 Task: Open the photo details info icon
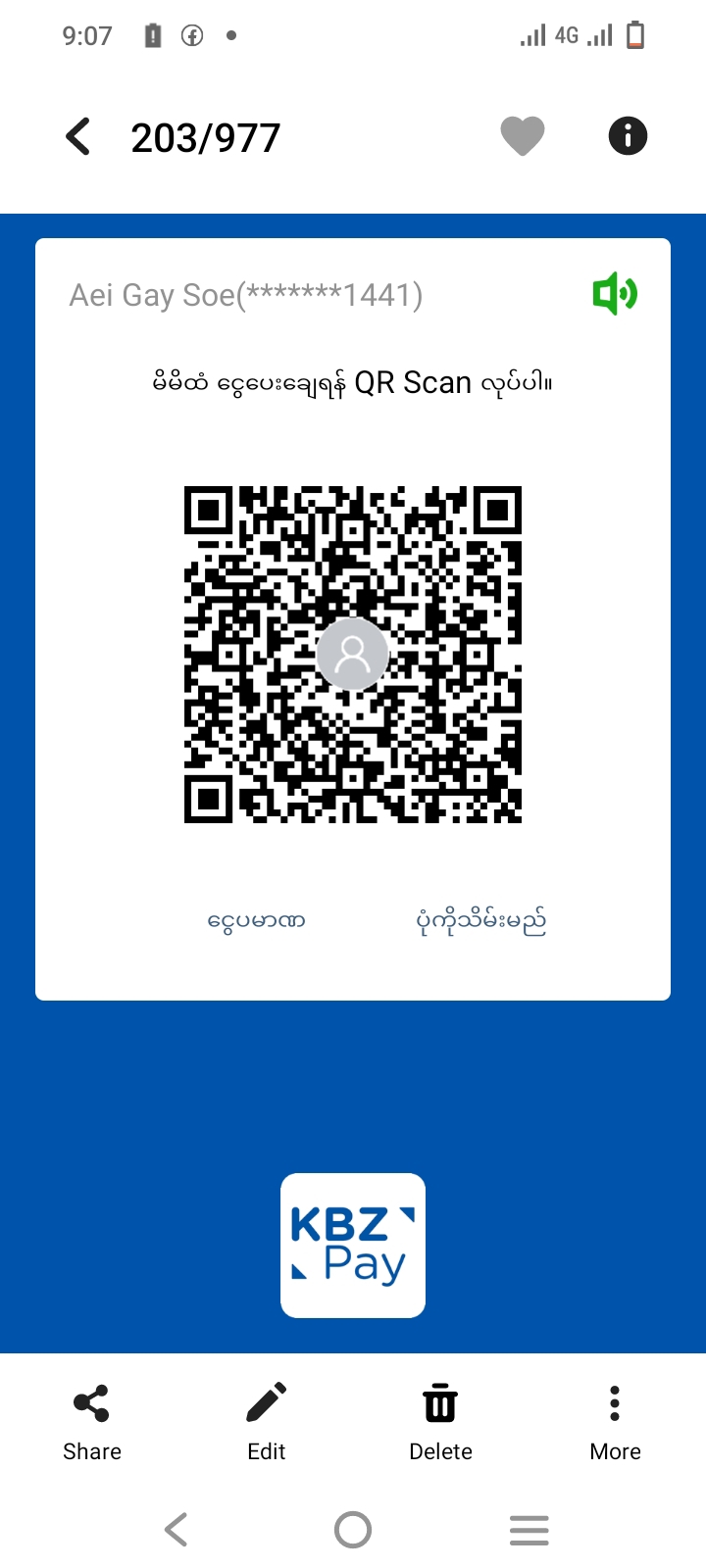[x=628, y=136]
